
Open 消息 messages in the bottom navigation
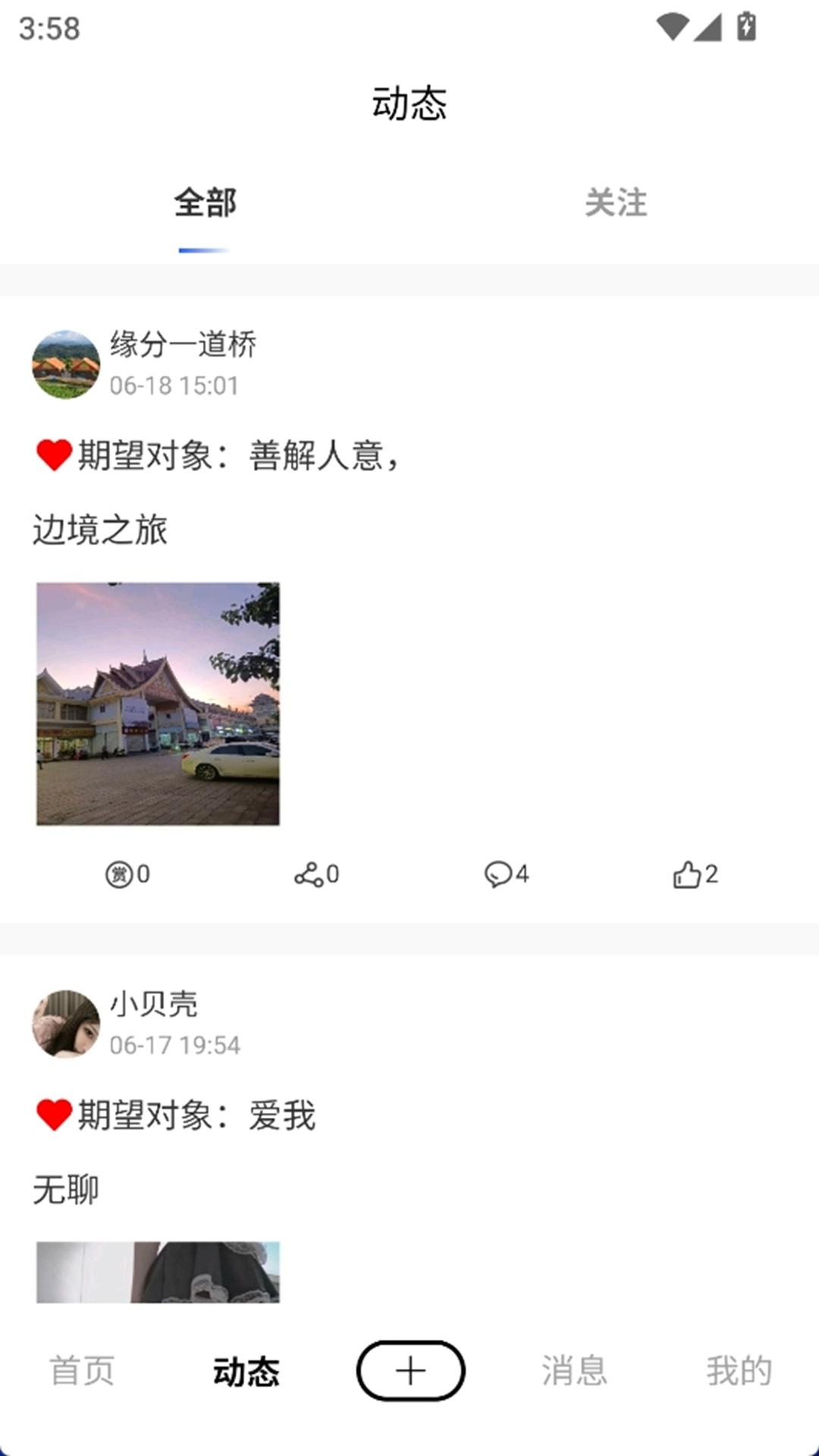coord(576,1370)
